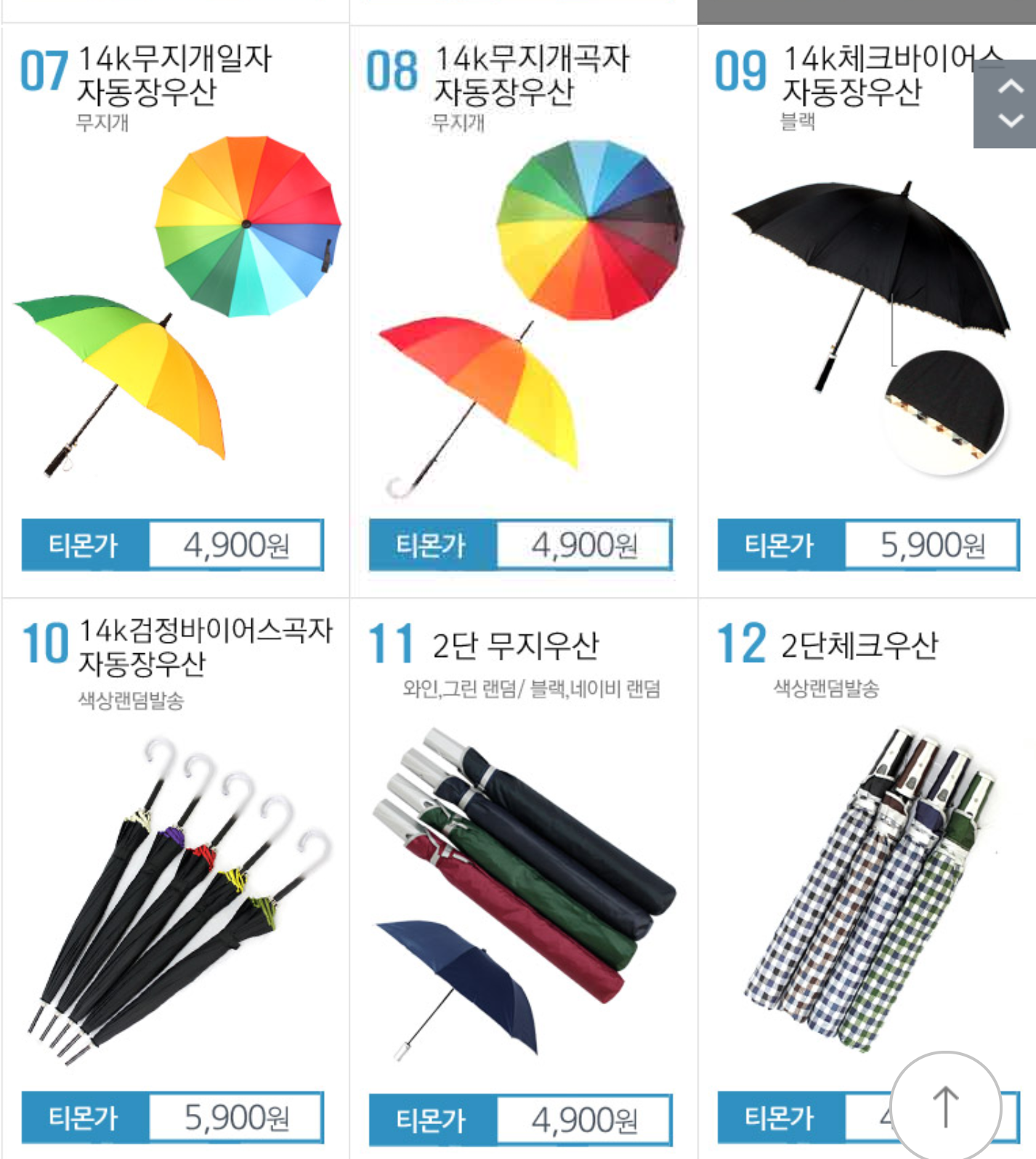The image size is (1036, 1159).
Task: Tap the up chevron in the gray box
Action: [x=1011, y=86]
